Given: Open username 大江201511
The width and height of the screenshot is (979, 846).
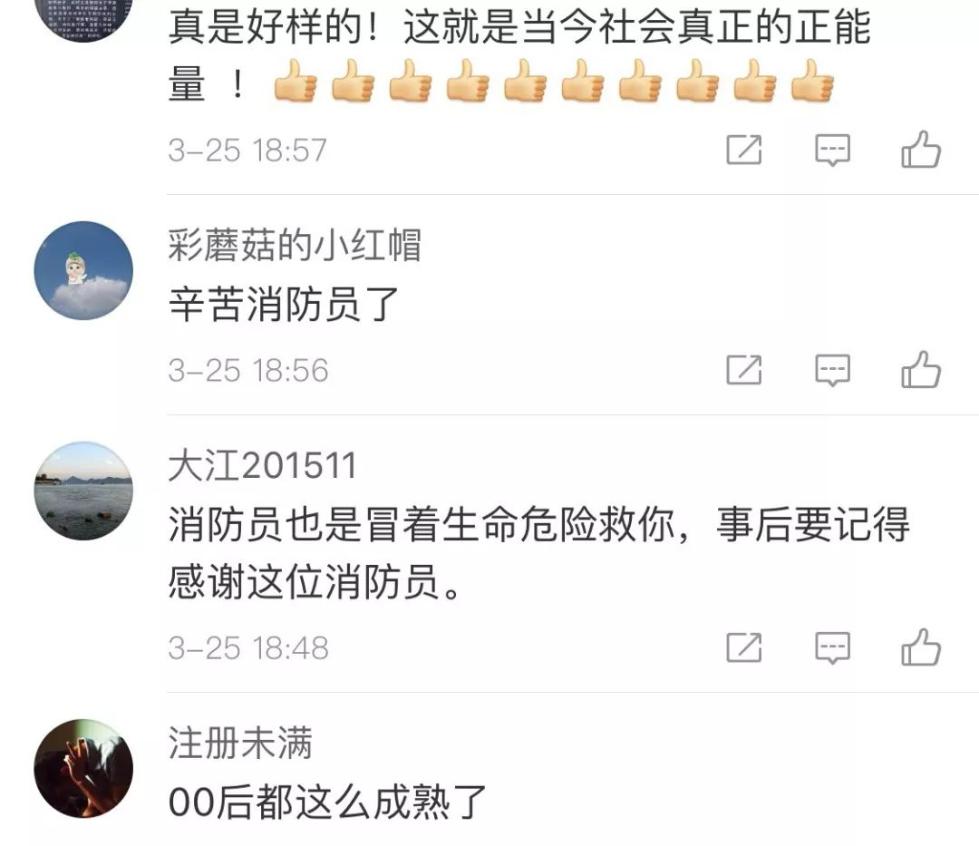Looking at the screenshot, I should tap(262, 466).
